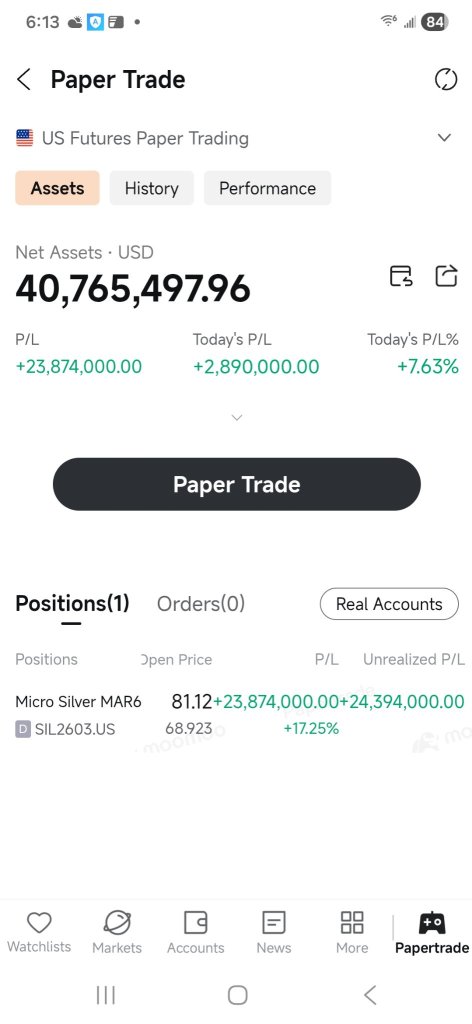Screen dimensions: 472x1024
Task: Show the Orders(0) list
Action: pos(201,603)
